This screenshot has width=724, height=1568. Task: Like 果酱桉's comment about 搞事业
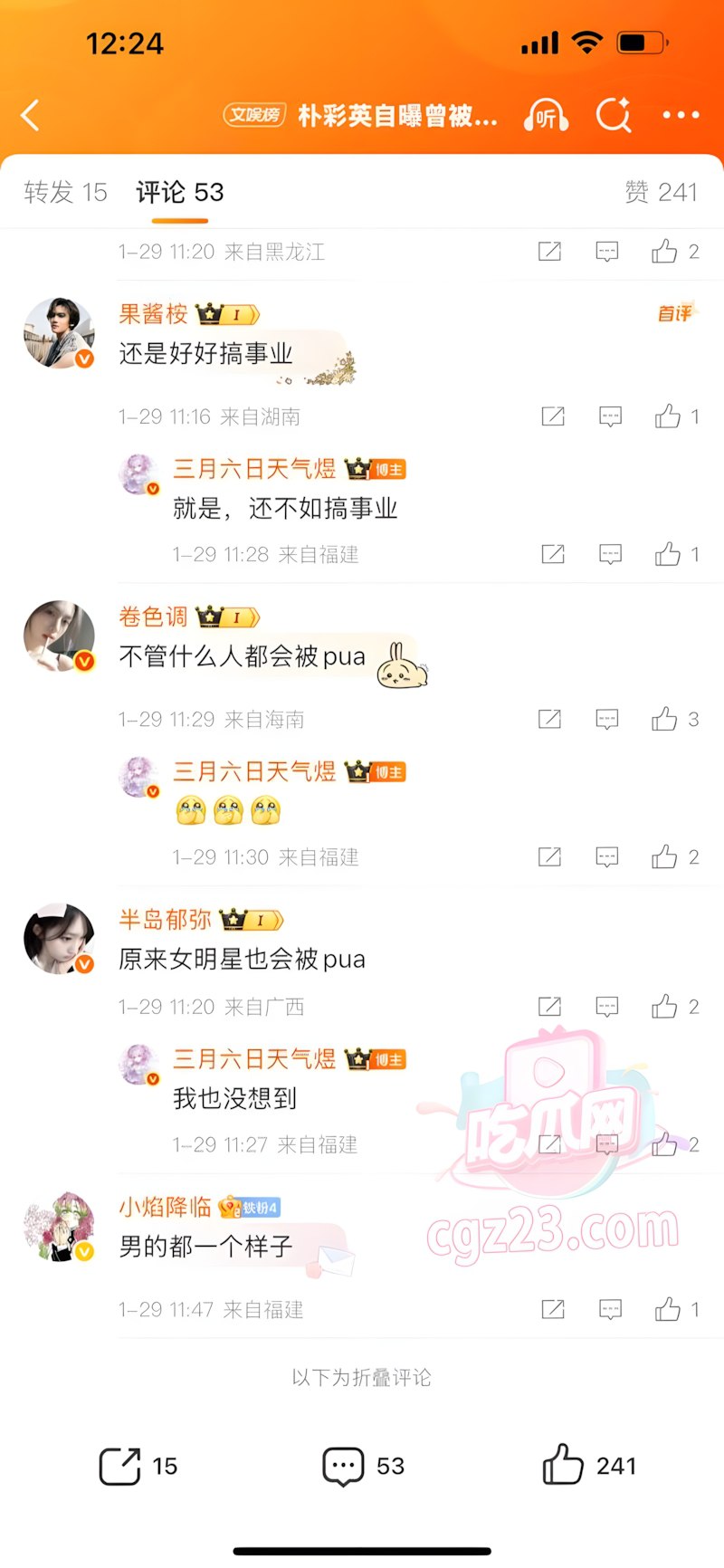coord(669,416)
